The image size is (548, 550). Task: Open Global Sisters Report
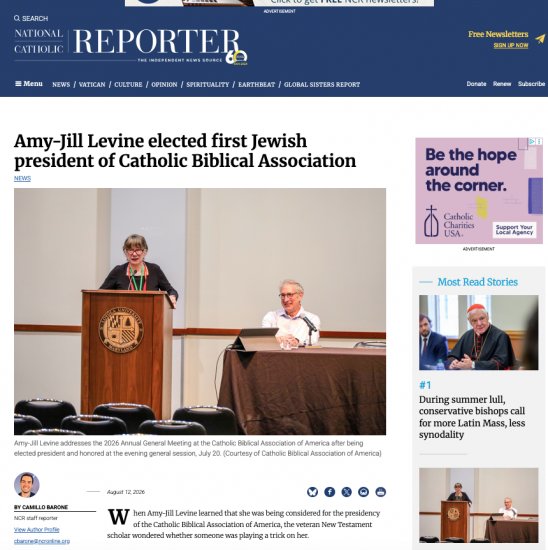322,85
